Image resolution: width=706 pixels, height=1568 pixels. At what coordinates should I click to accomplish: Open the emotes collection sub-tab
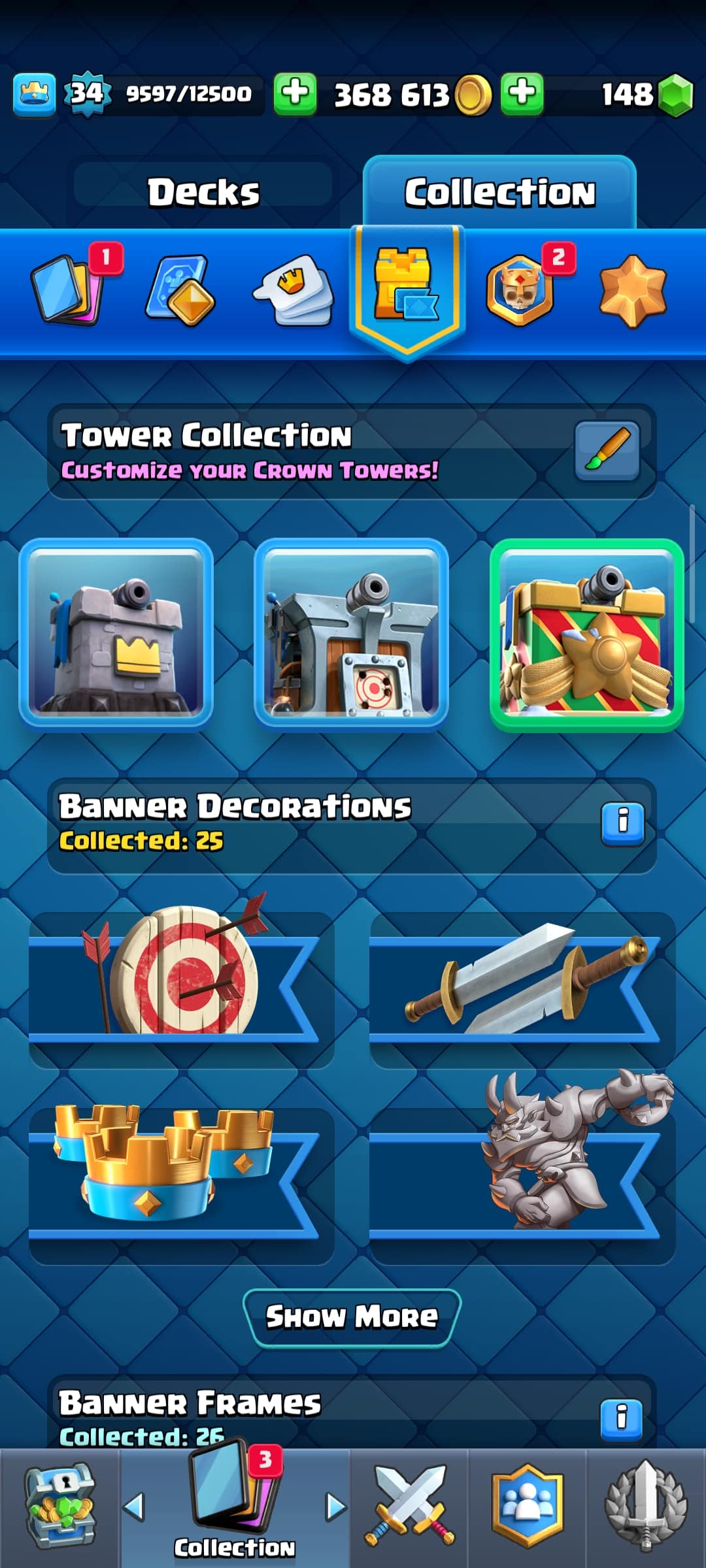coord(294,291)
